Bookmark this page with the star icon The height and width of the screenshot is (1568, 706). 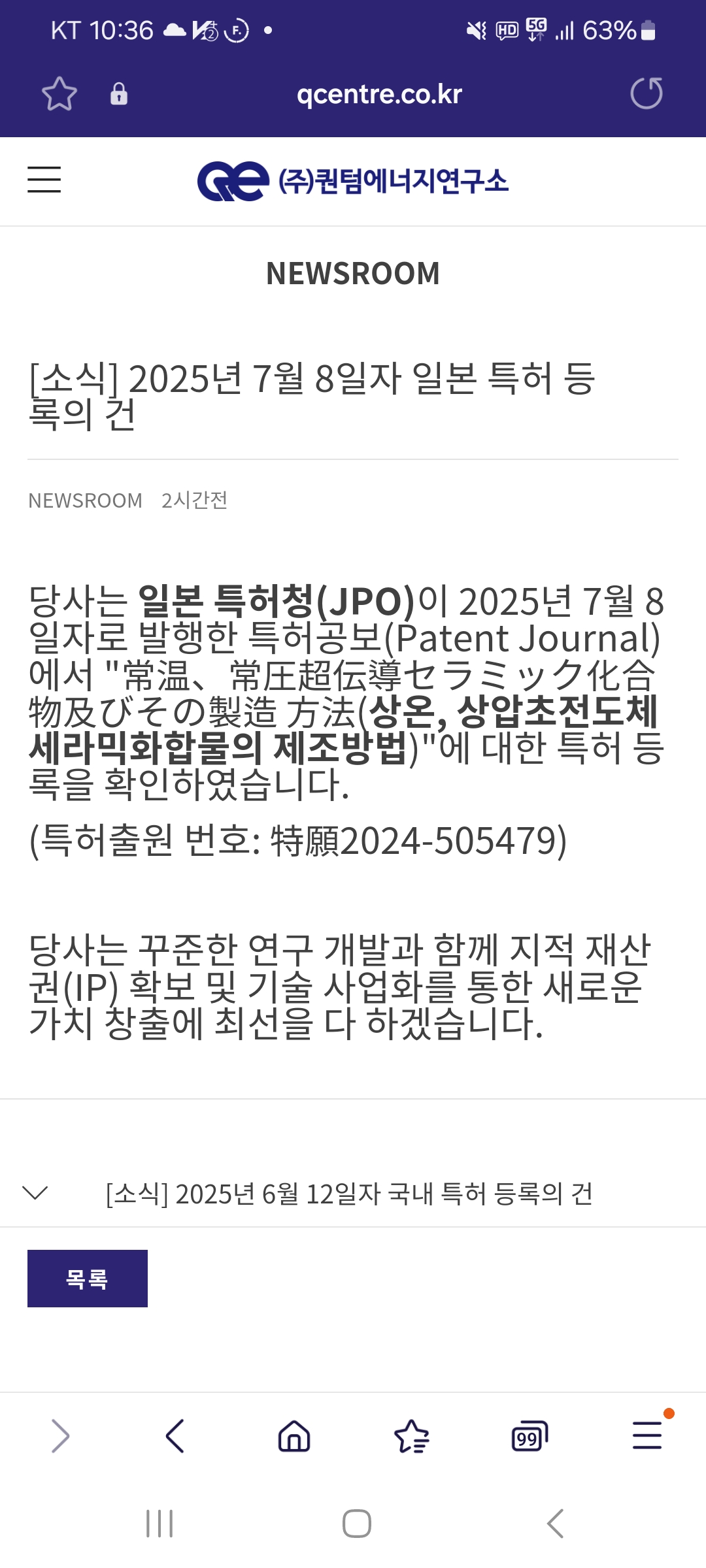(59, 94)
